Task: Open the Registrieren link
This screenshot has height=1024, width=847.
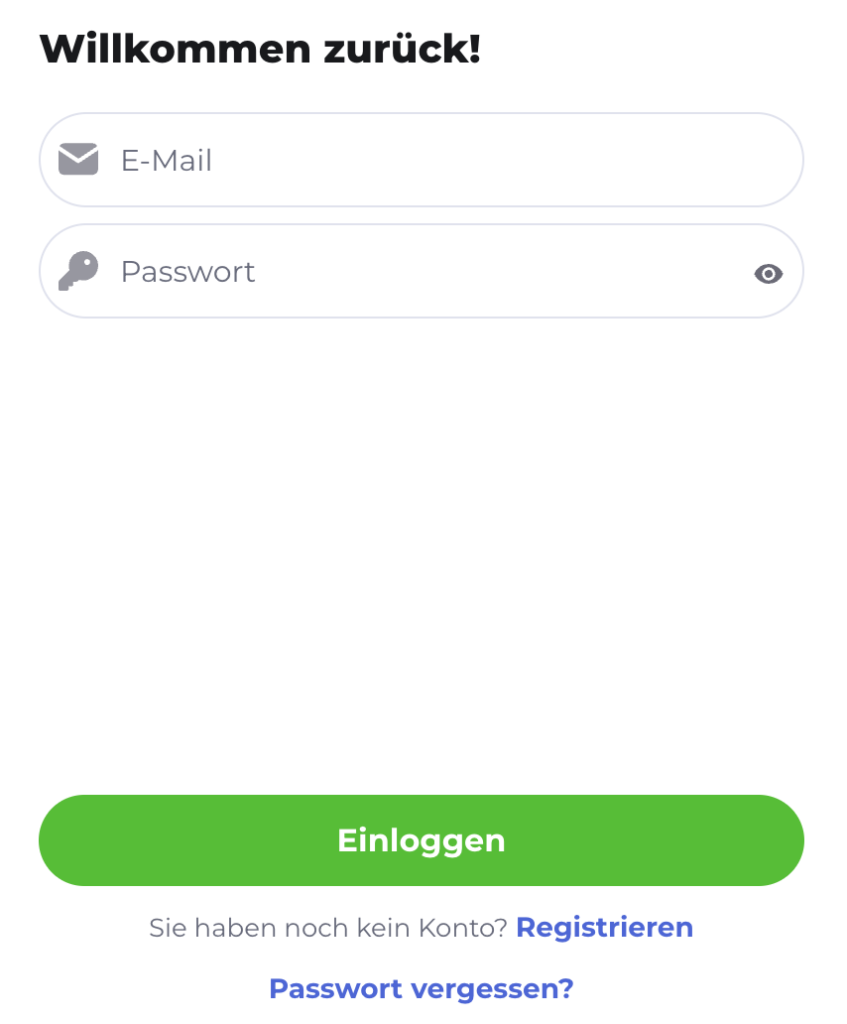Action: click(x=604, y=928)
